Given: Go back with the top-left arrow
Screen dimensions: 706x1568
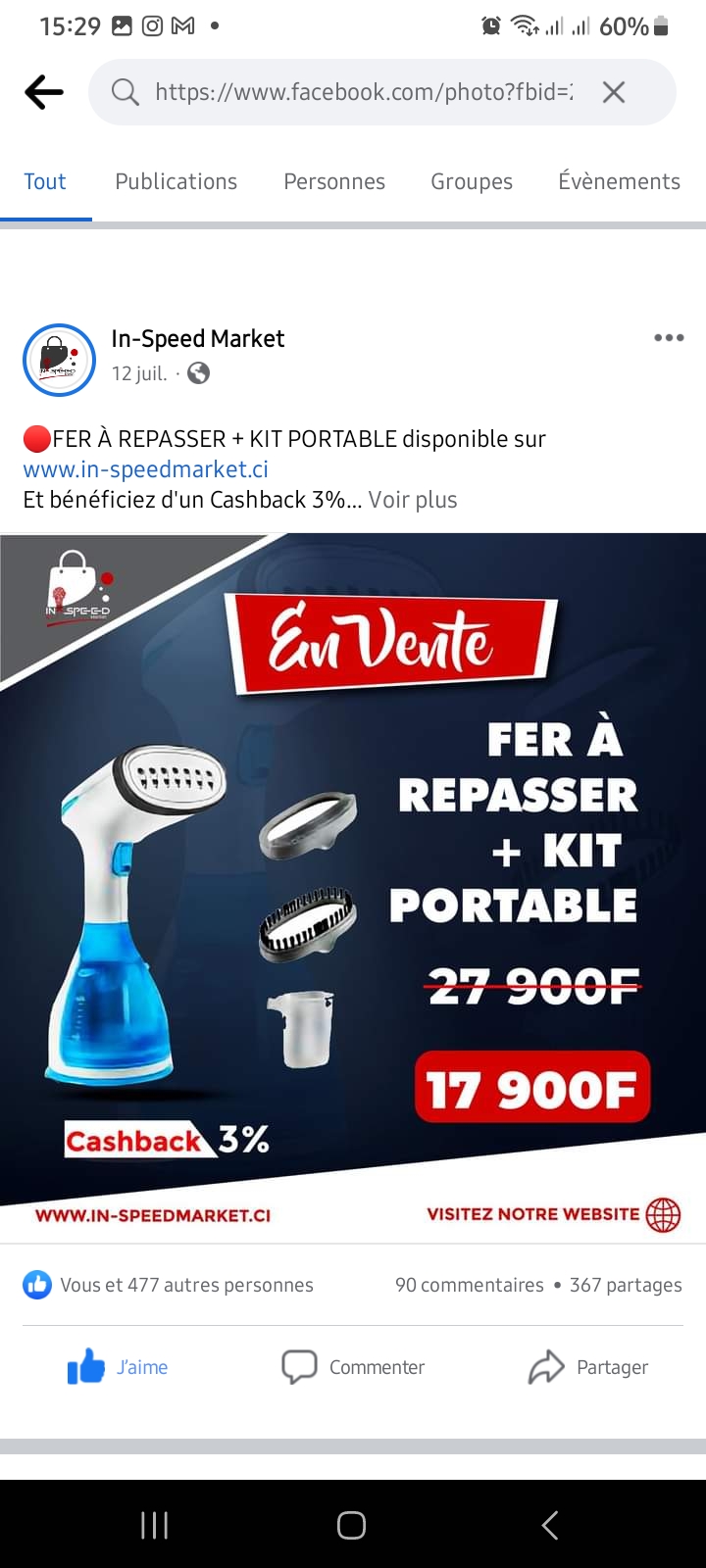Looking at the screenshot, I should pyautogui.click(x=43, y=92).
